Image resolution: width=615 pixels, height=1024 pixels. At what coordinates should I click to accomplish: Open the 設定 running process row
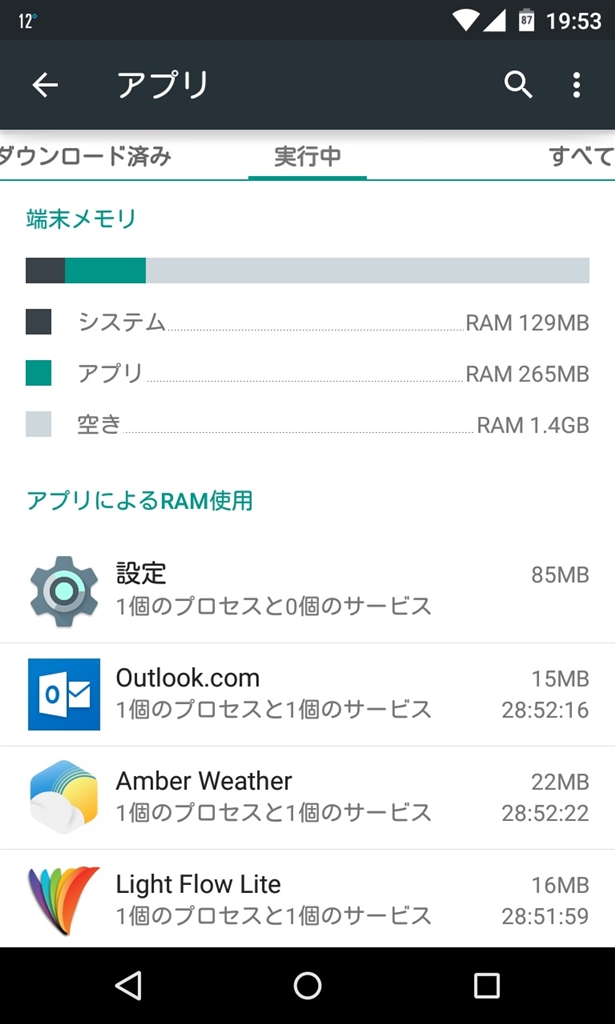[x=307, y=590]
